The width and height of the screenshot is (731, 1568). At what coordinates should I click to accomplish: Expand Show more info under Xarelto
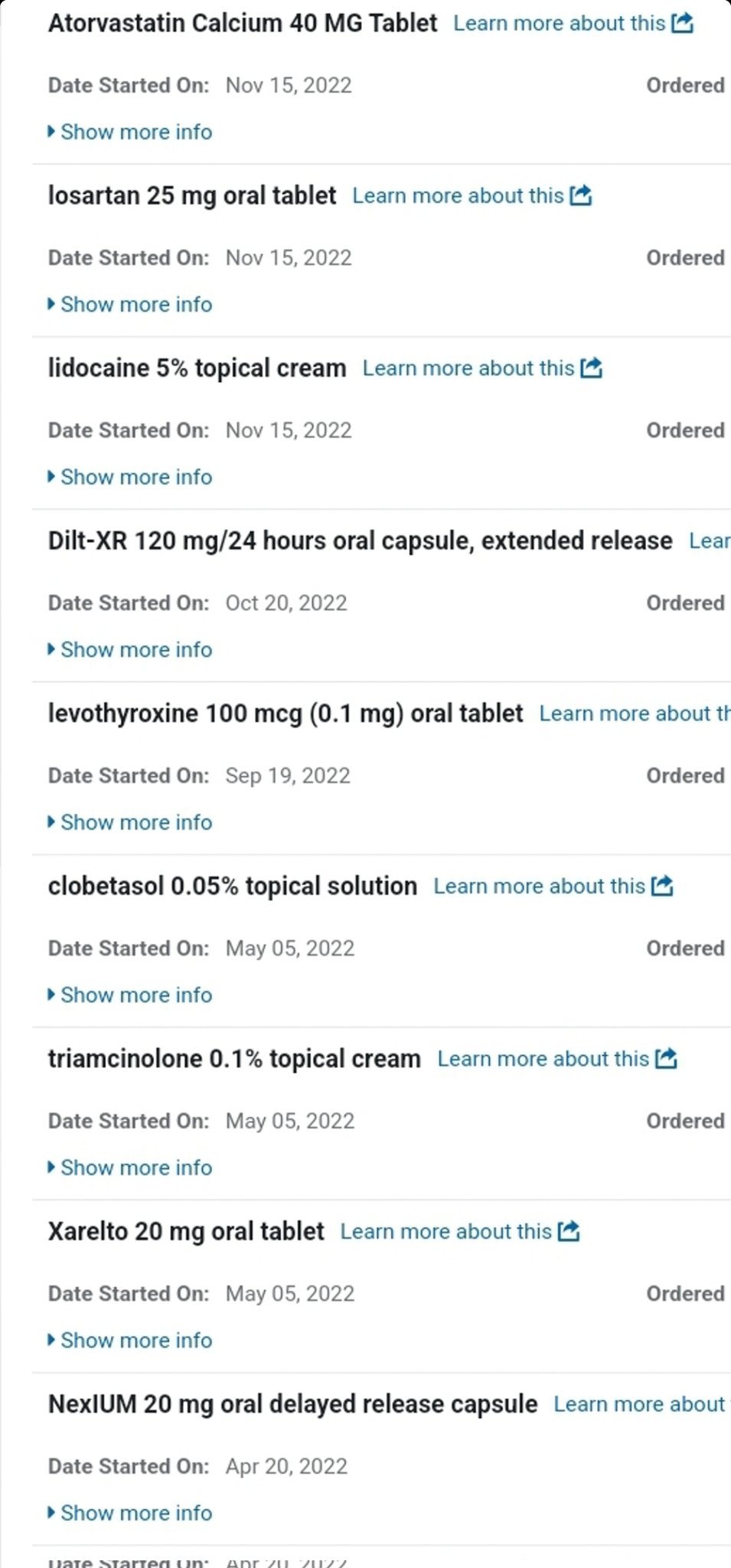tap(130, 1340)
